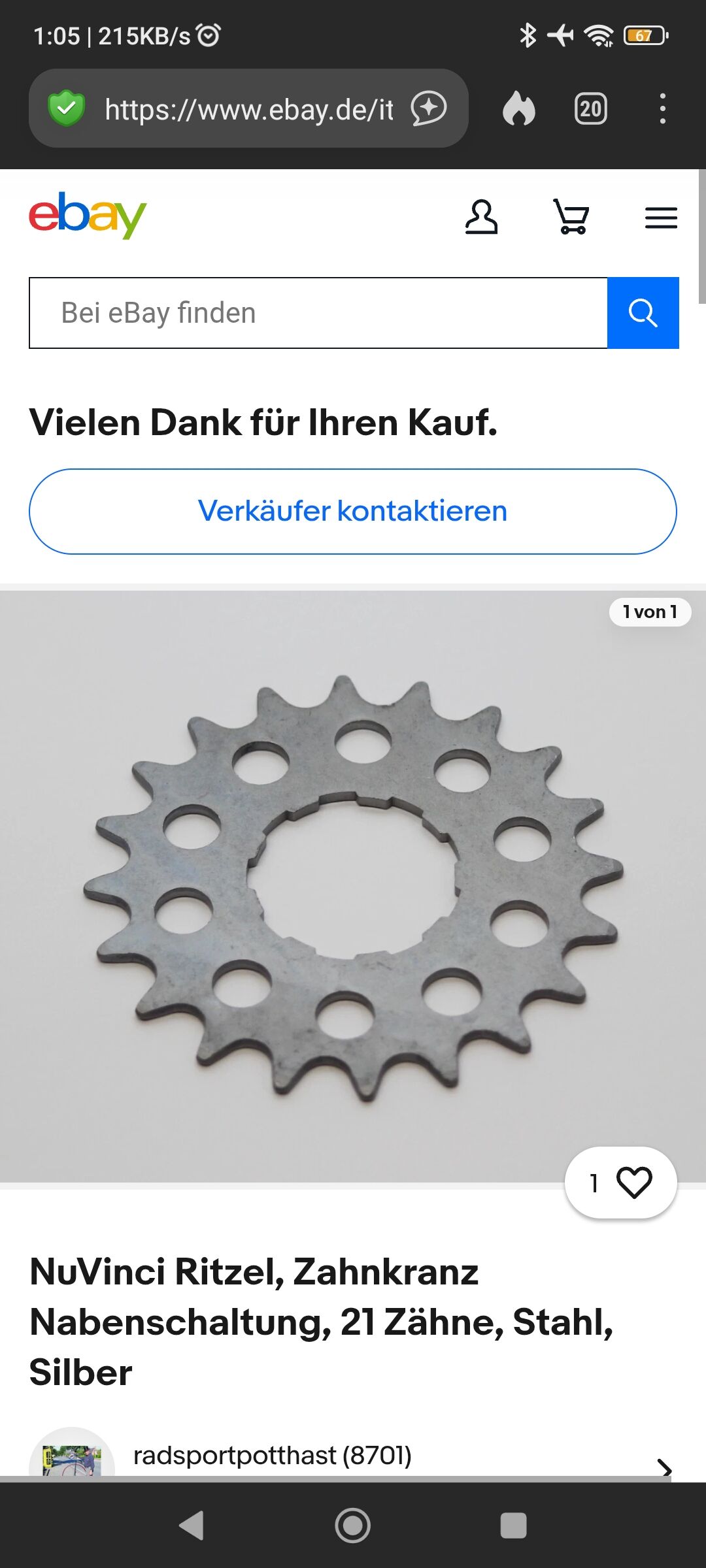Tap the browser URL address bar

(248, 109)
